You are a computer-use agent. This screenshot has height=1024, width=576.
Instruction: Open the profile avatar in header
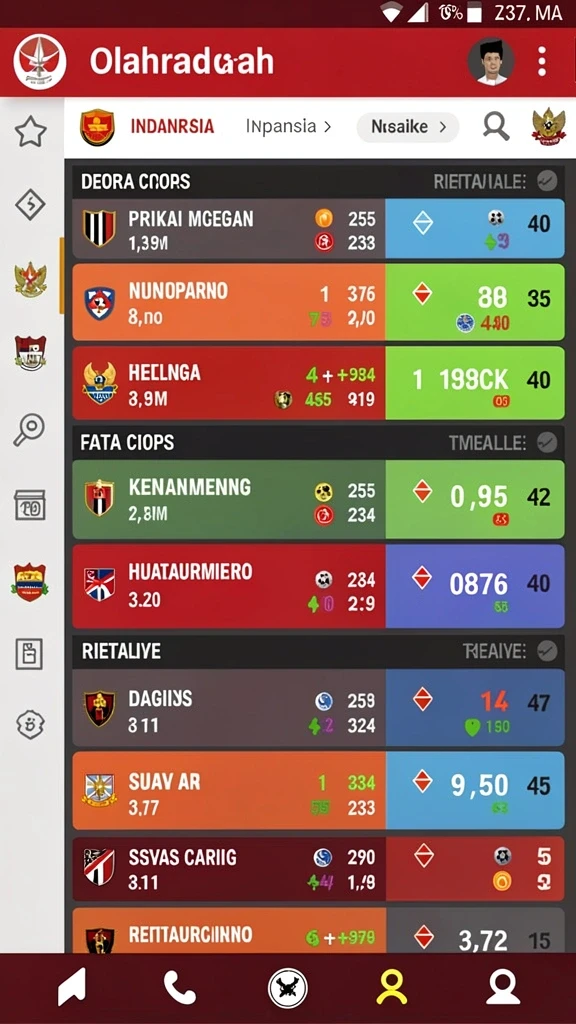coord(490,61)
